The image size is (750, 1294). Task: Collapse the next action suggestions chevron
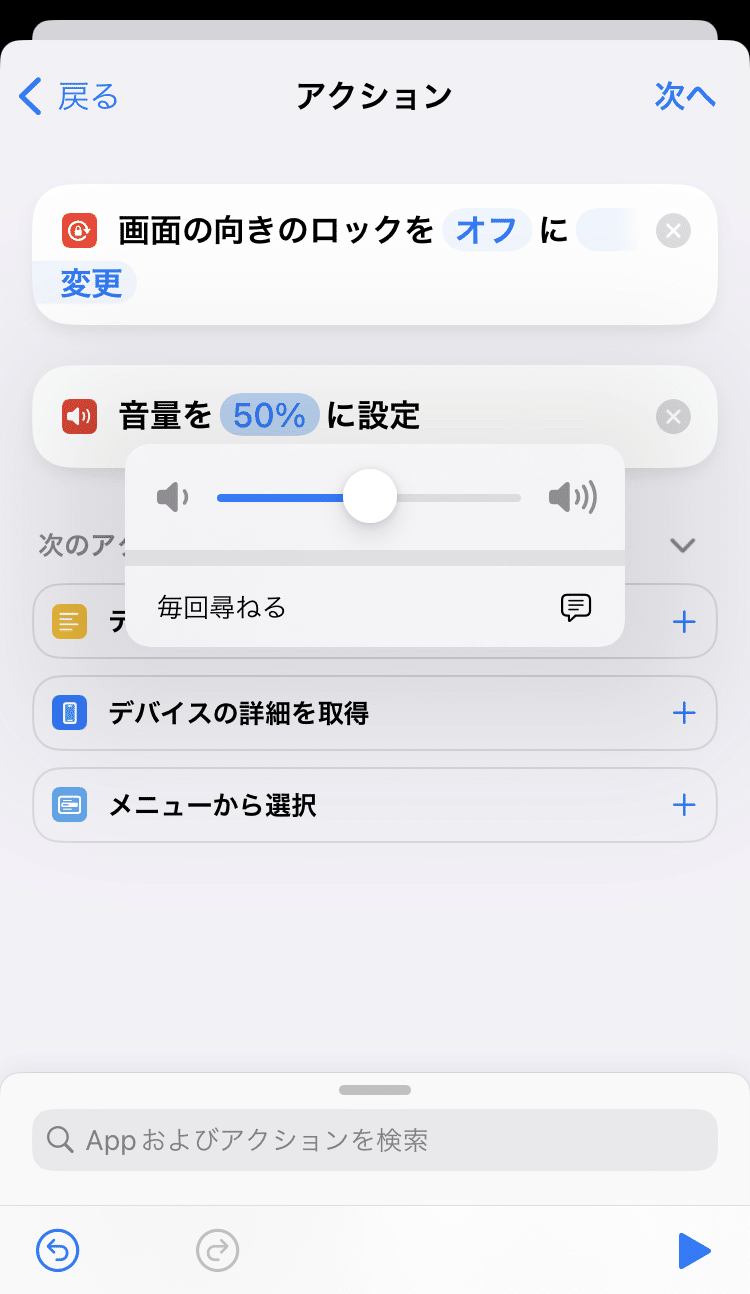pyautogui.click(x=683, y=545)
